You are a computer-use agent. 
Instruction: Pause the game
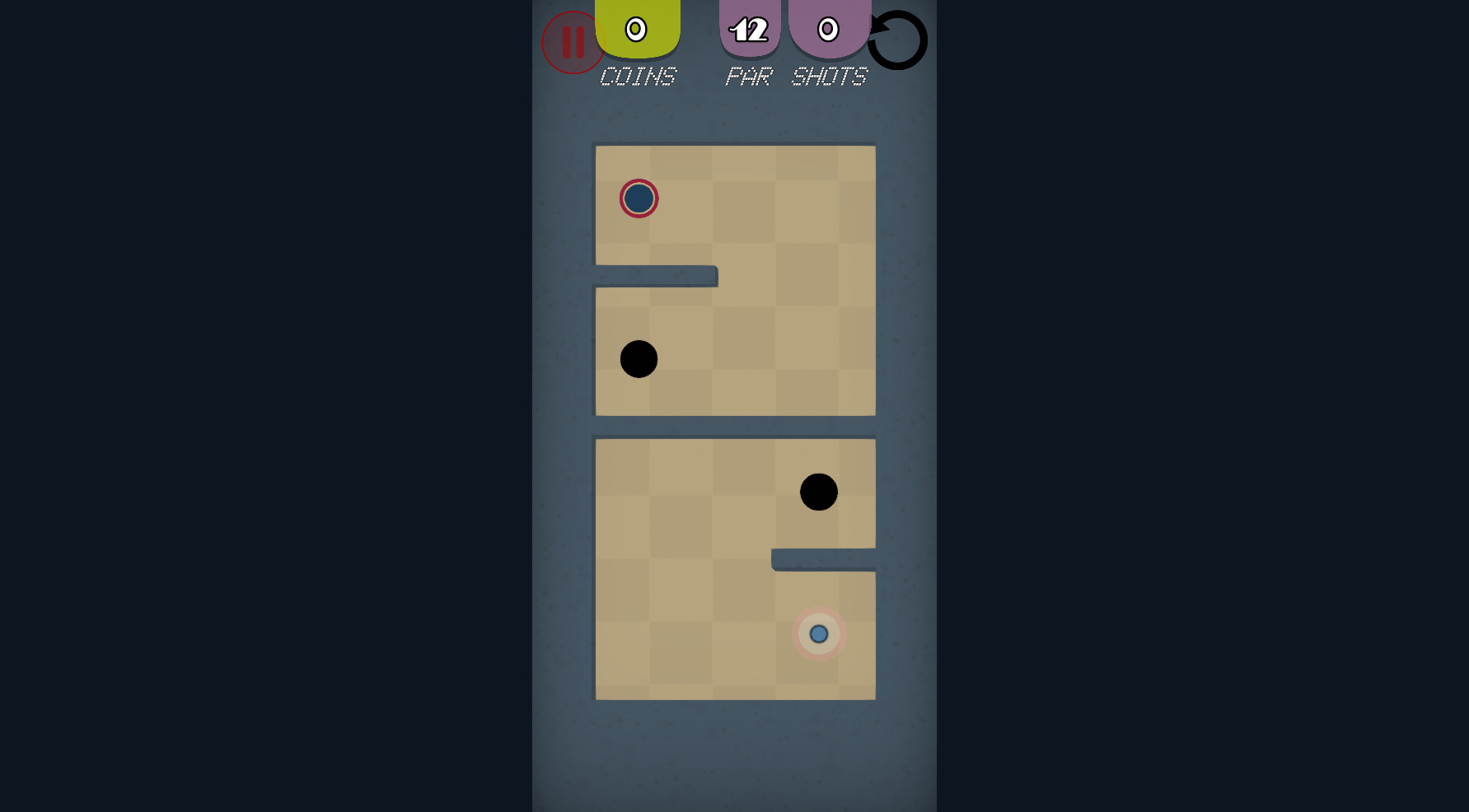(x=573, y=42)
